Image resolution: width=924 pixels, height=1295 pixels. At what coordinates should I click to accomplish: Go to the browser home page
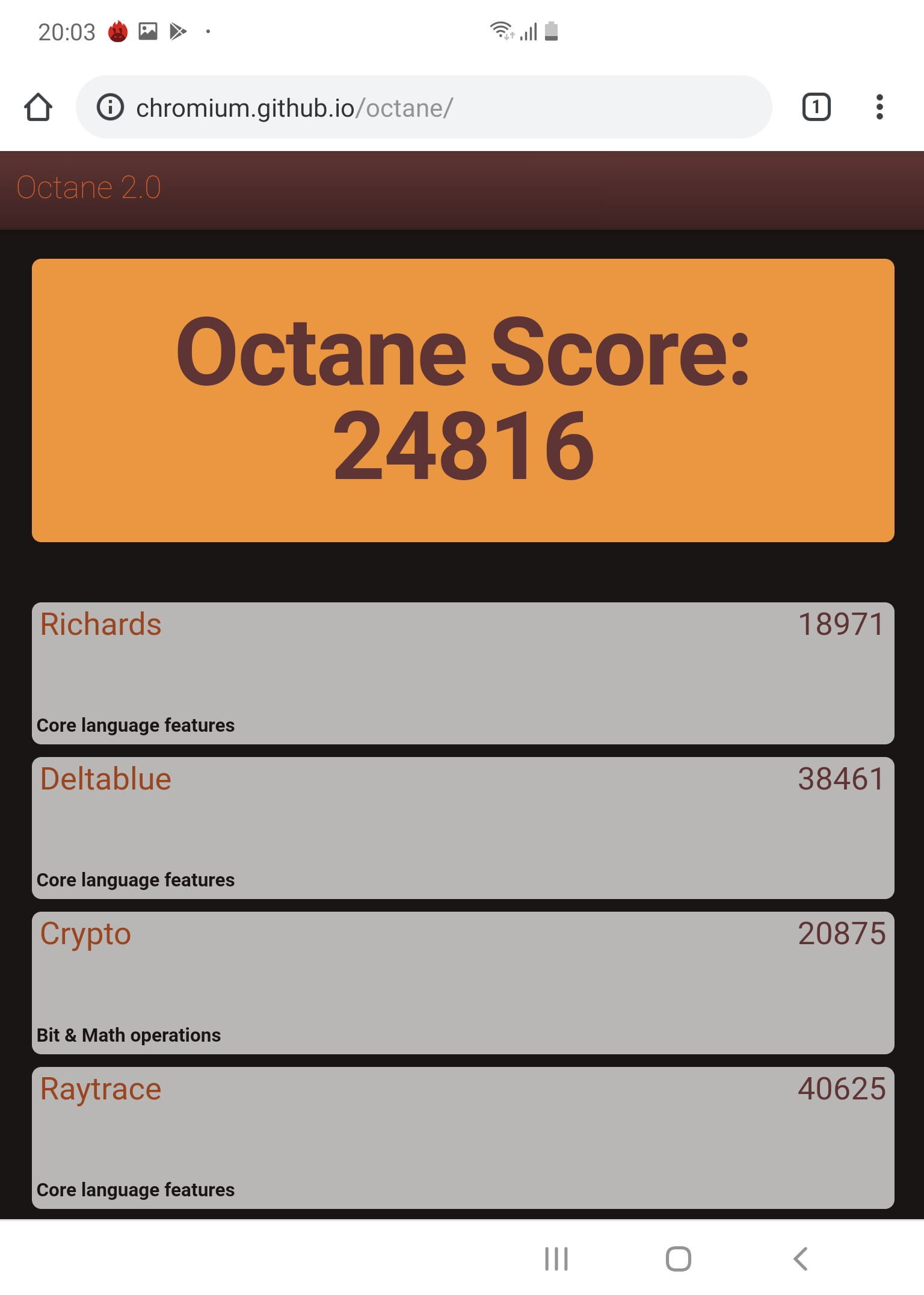(38, 108)
